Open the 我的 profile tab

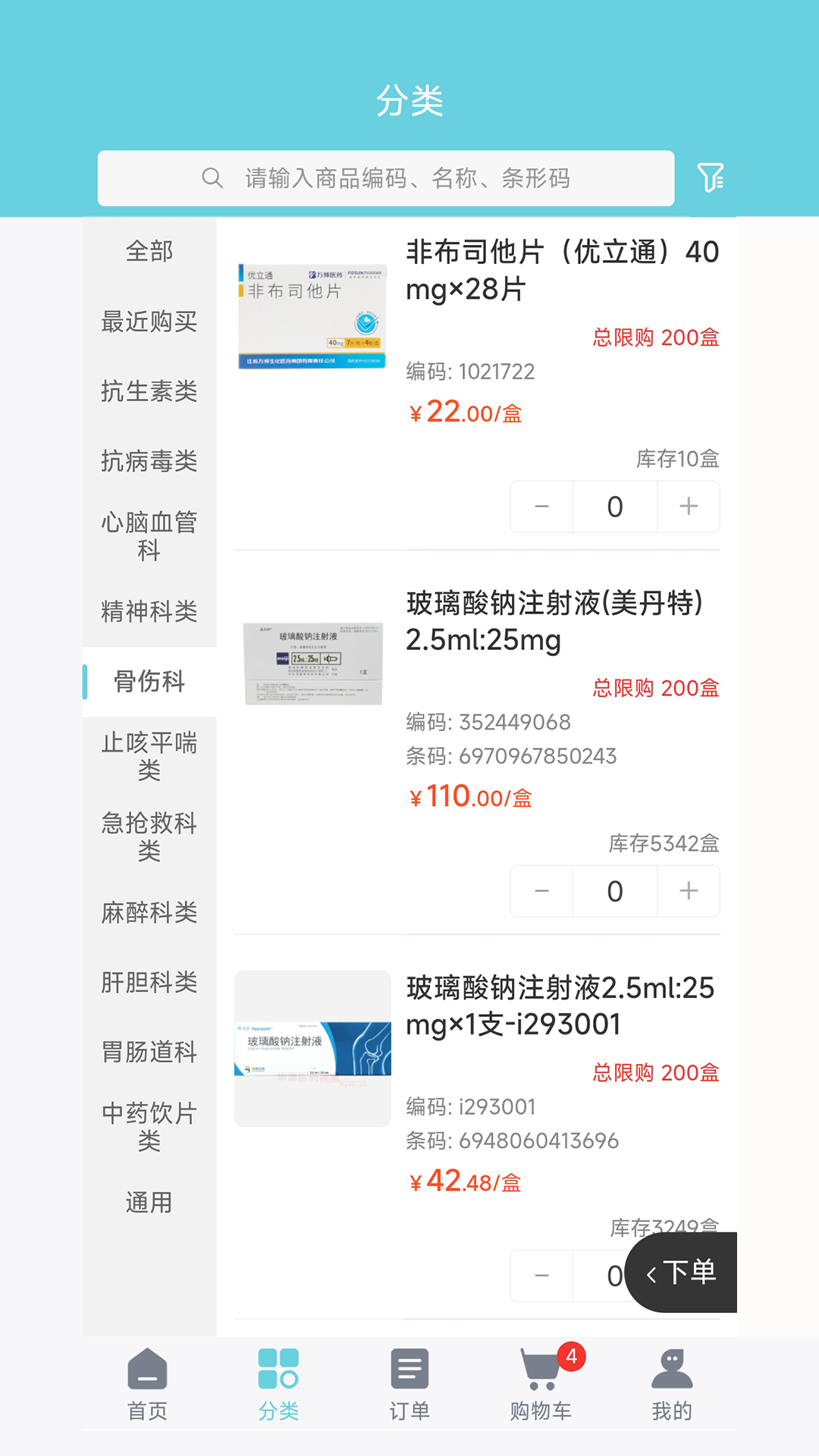tap(672, 1384)
